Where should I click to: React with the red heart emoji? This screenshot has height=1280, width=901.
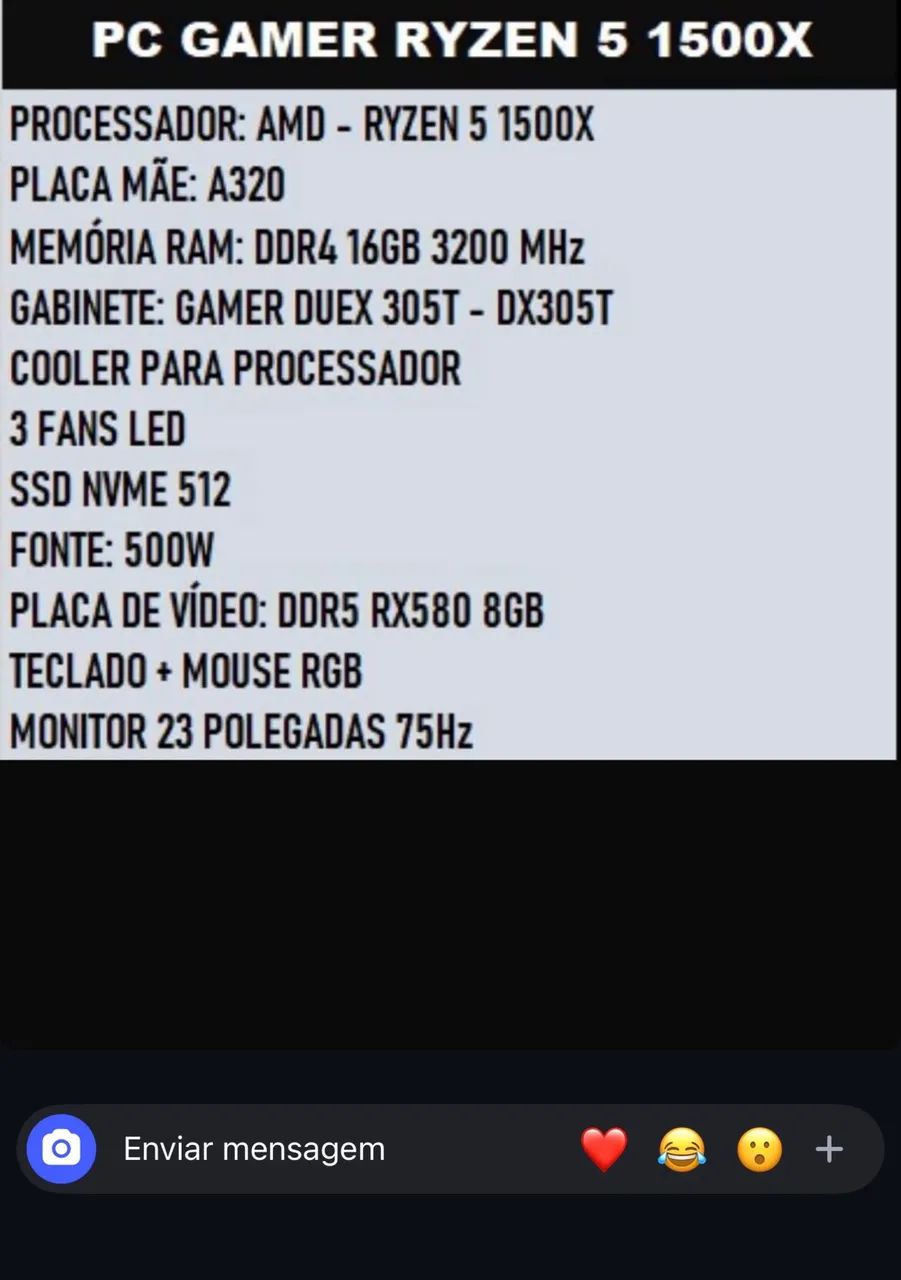pos(604,1149)
